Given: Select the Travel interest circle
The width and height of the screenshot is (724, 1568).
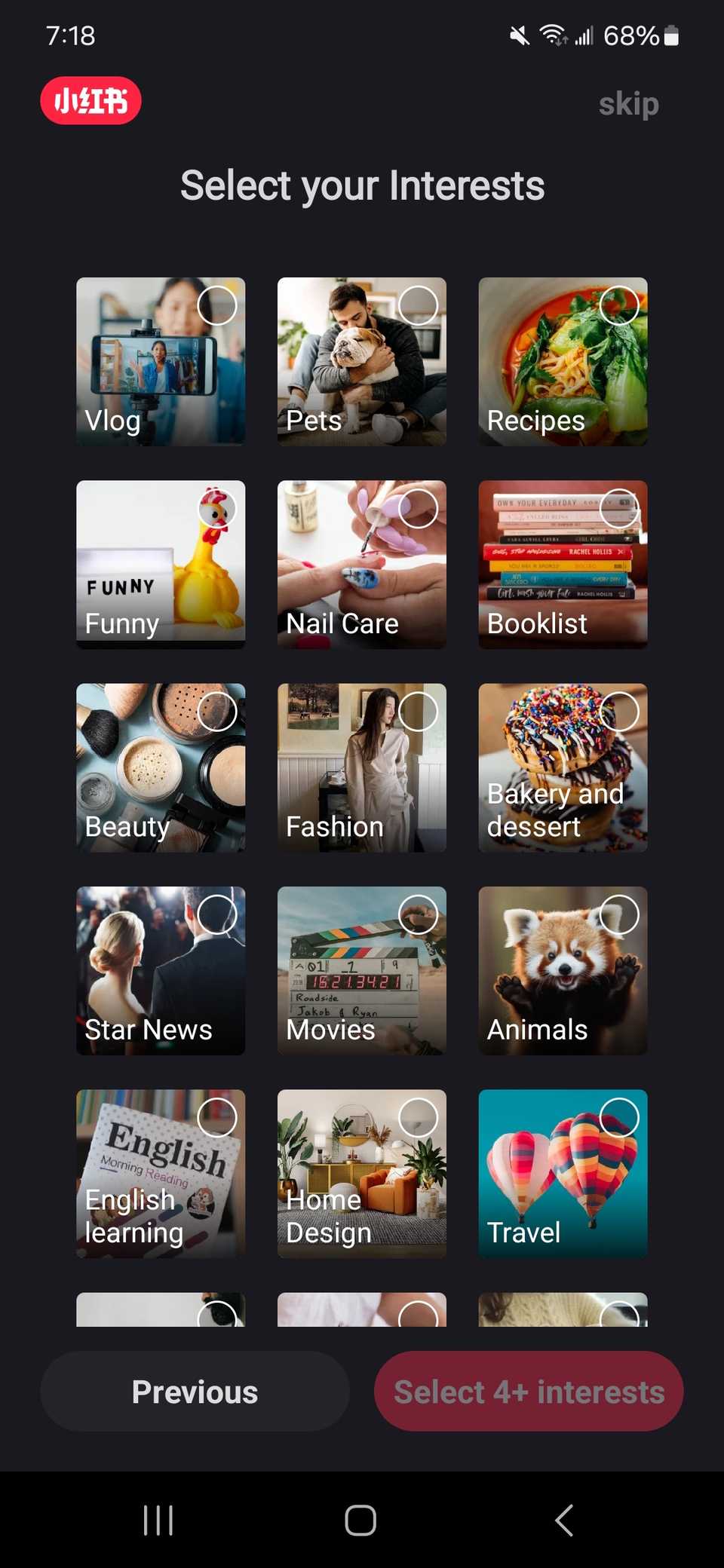Looking at the screenshot, I should click(x=620, y=1116).
